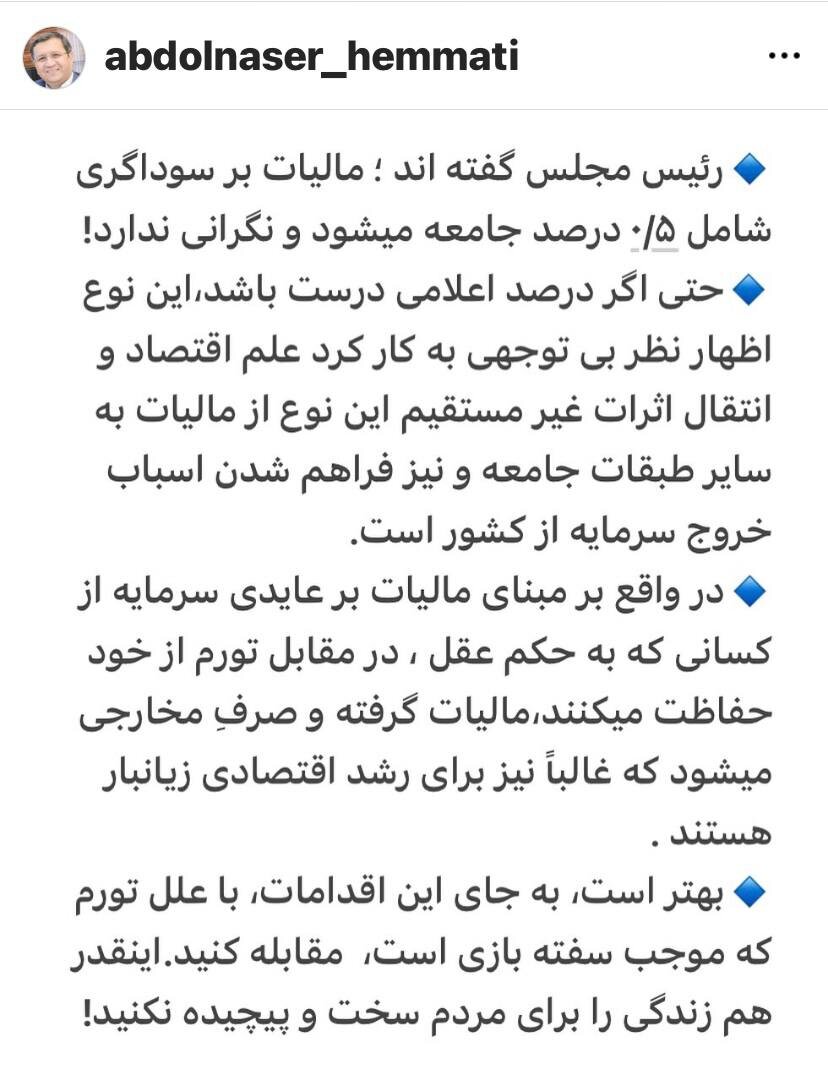This screenshot has height=1086, width=828.
Task: Open the profile via username abdolnaser_hemmati
Action: 310,57
